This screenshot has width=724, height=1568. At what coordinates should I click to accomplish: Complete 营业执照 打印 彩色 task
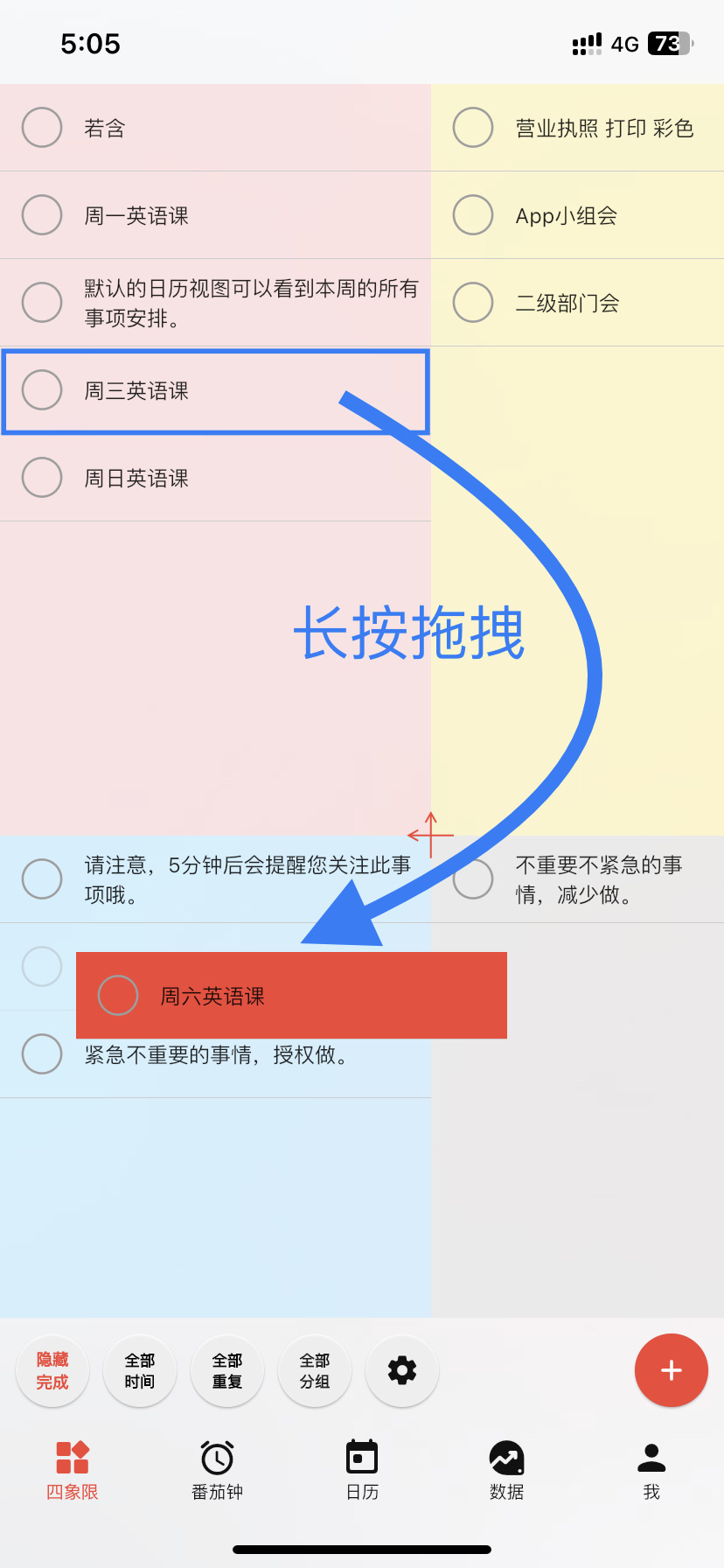[473, 128]
